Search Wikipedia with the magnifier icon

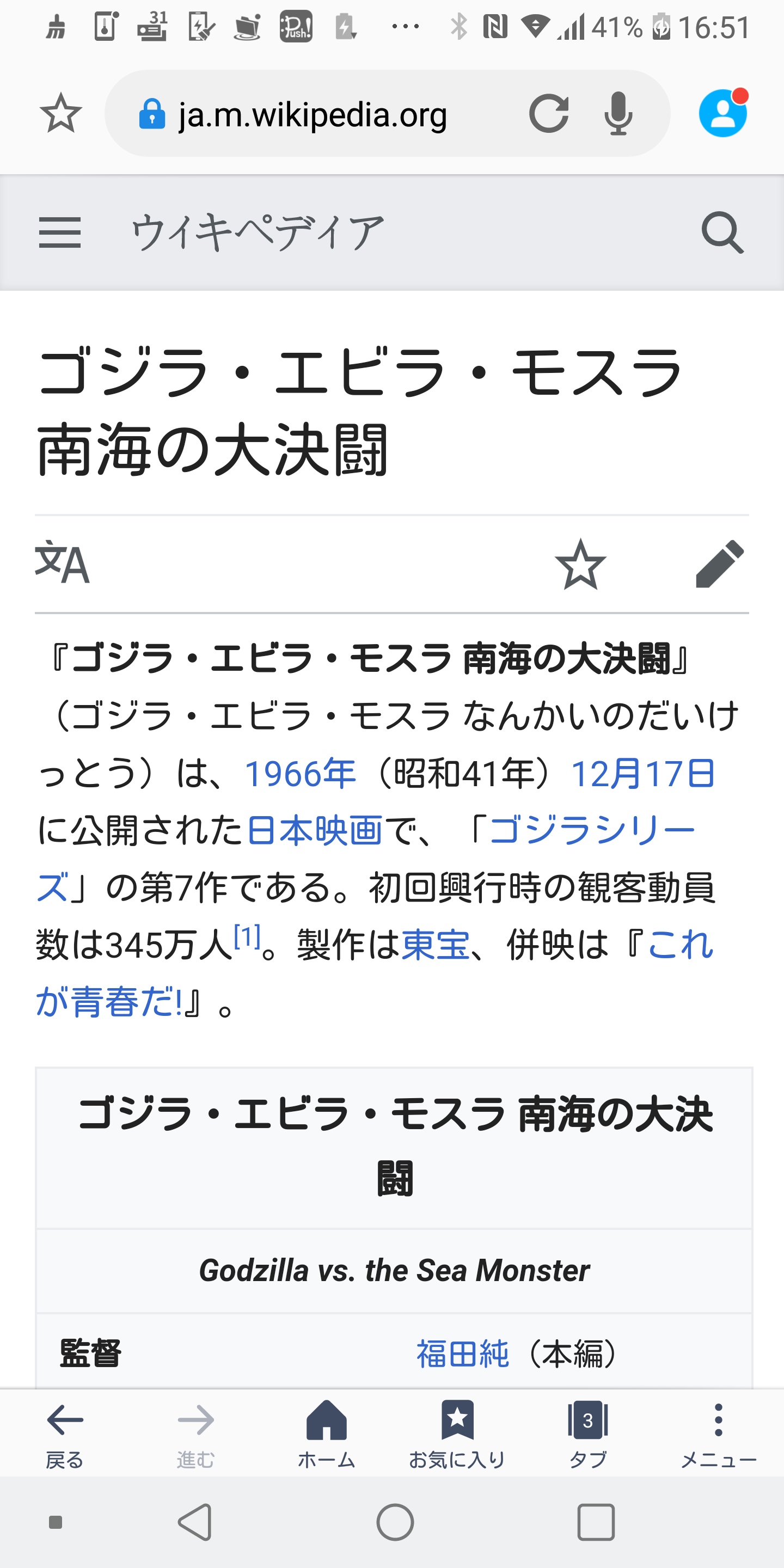pyautogui.click(x=722, y=232)
